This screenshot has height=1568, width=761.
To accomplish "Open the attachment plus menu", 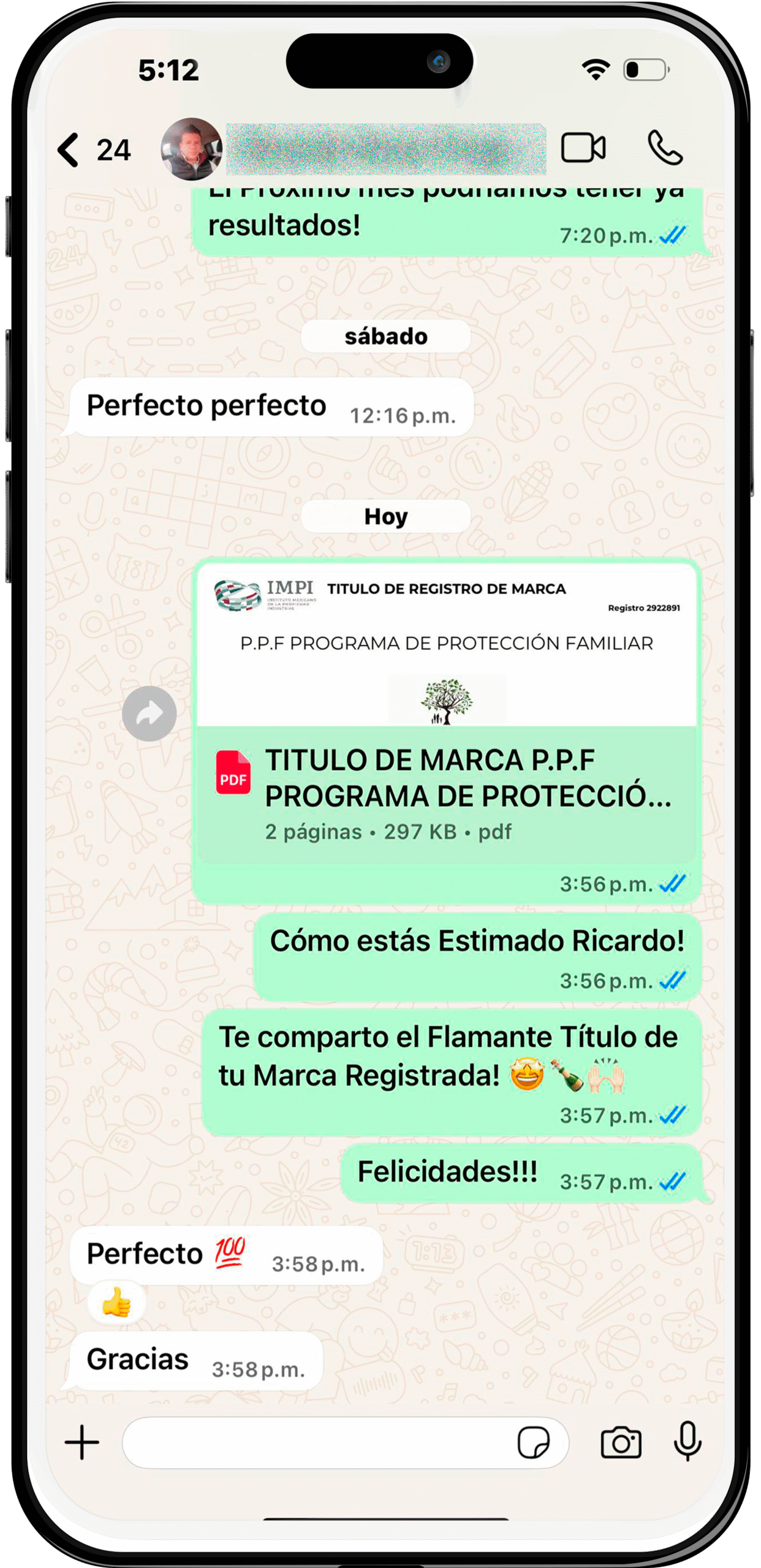I will click(82, 1442).
